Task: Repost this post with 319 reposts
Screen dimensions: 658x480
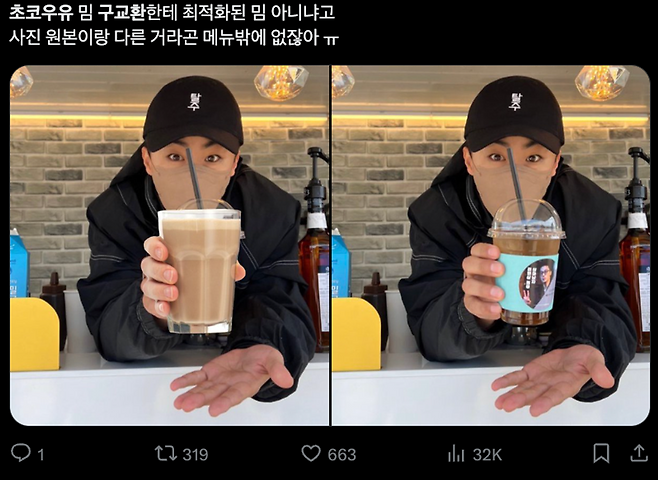Action: point(166,453)
